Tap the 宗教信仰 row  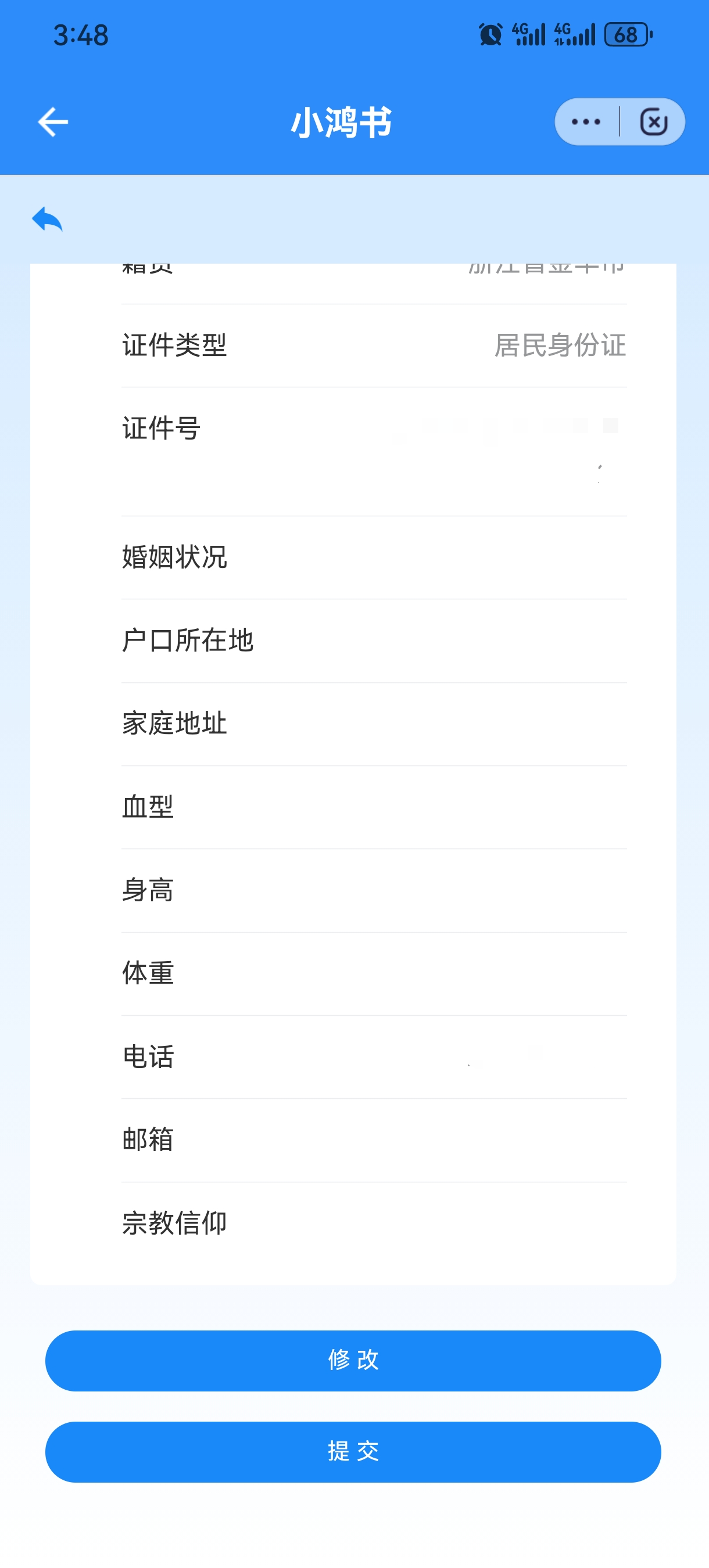click(374, 1224)
